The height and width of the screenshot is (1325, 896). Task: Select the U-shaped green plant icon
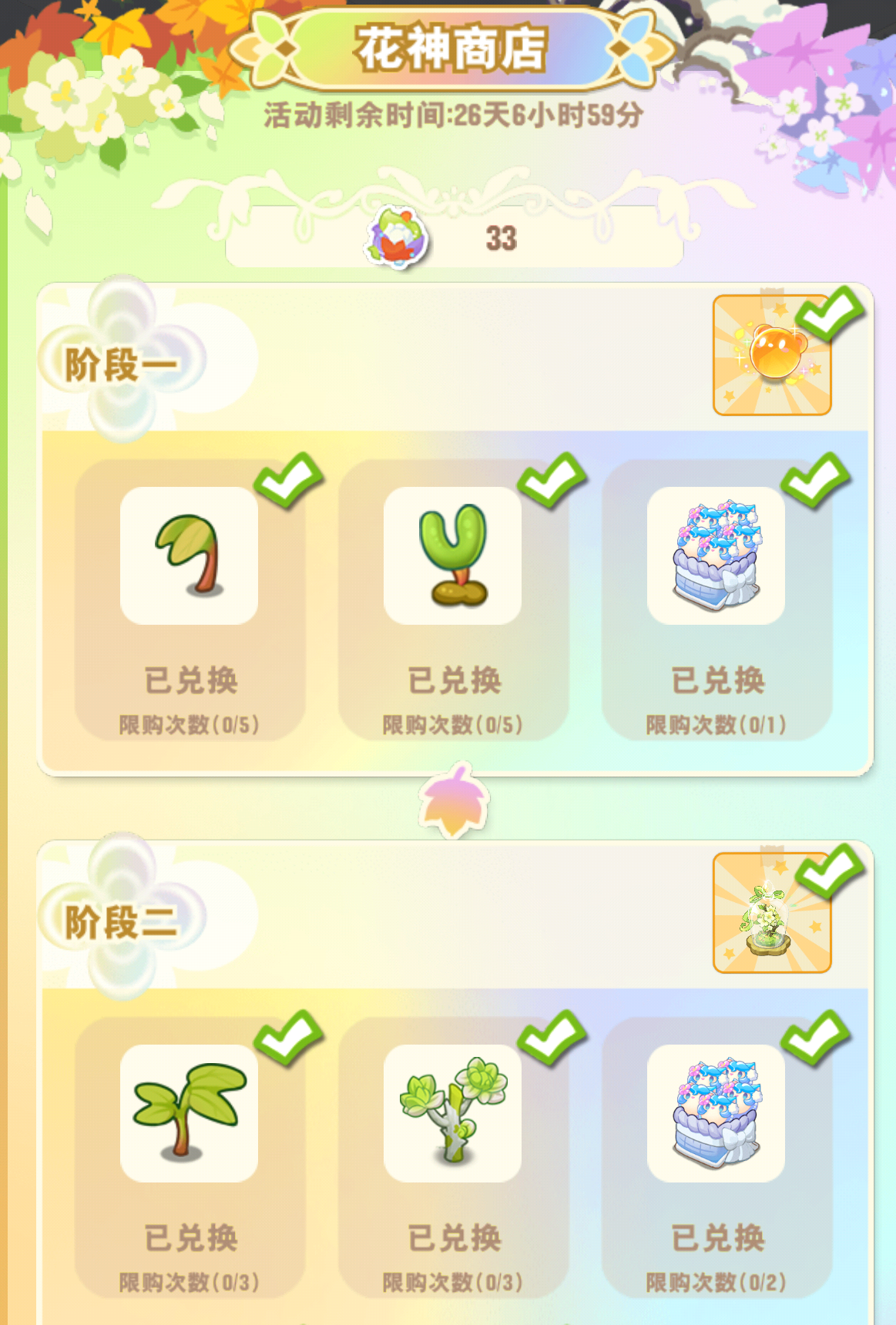(x=452, y=556)
